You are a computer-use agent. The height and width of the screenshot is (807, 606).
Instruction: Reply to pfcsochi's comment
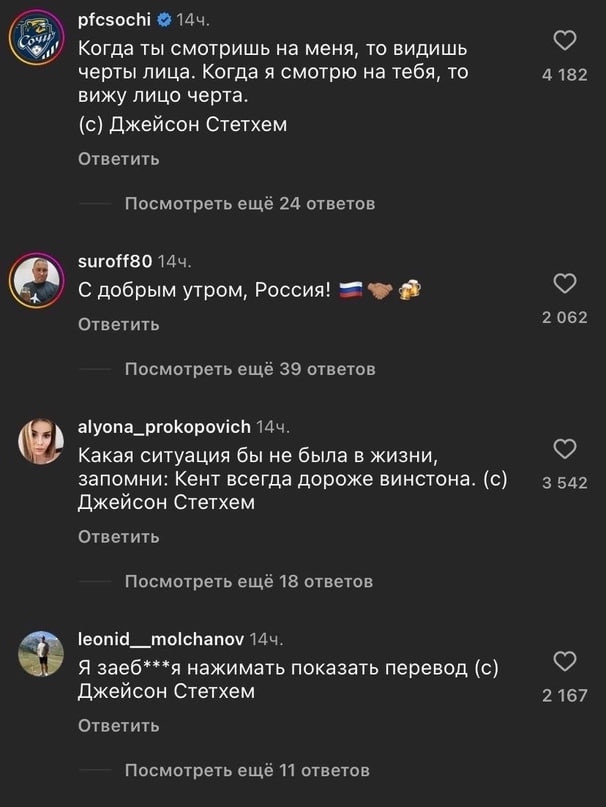pos(118,159)
